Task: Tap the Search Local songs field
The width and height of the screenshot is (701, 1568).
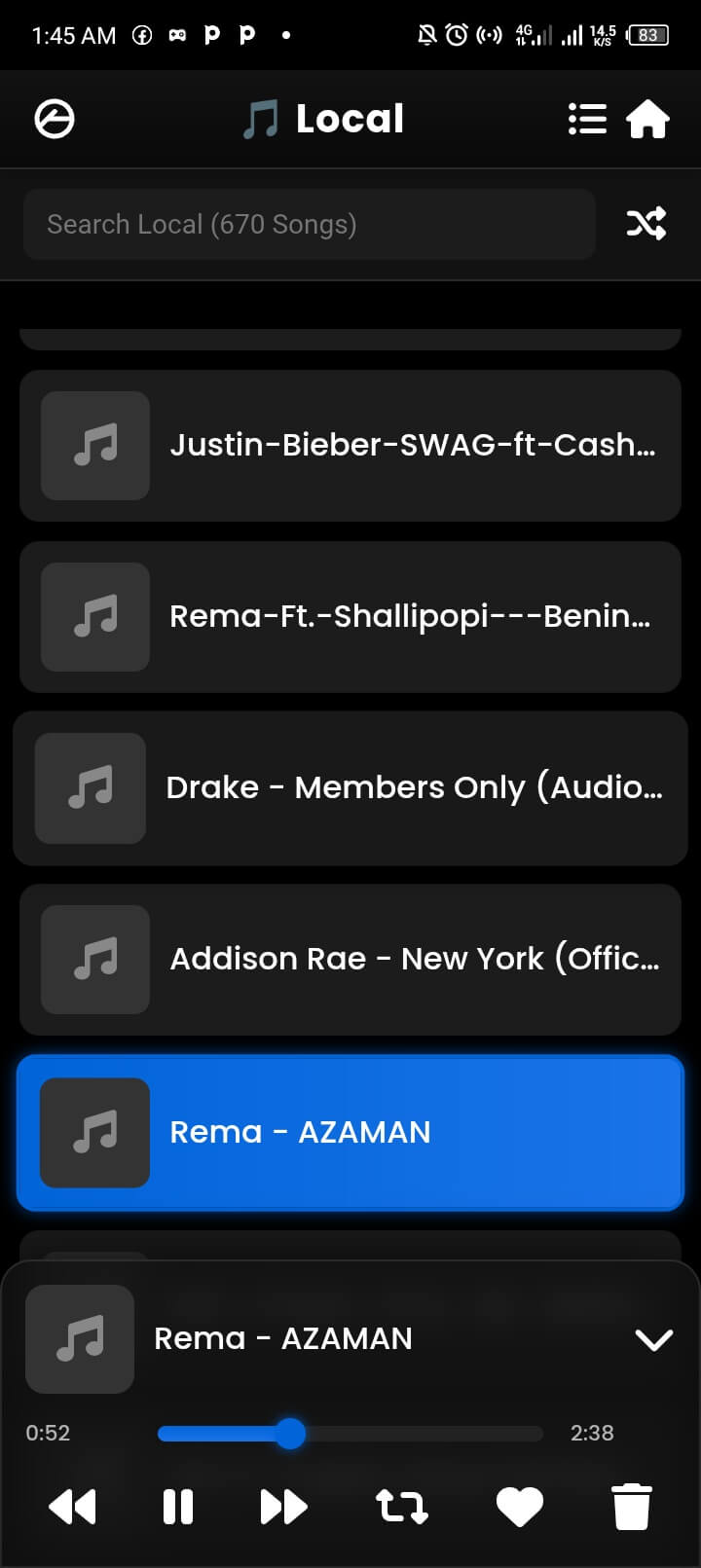Action: point(309,225)
